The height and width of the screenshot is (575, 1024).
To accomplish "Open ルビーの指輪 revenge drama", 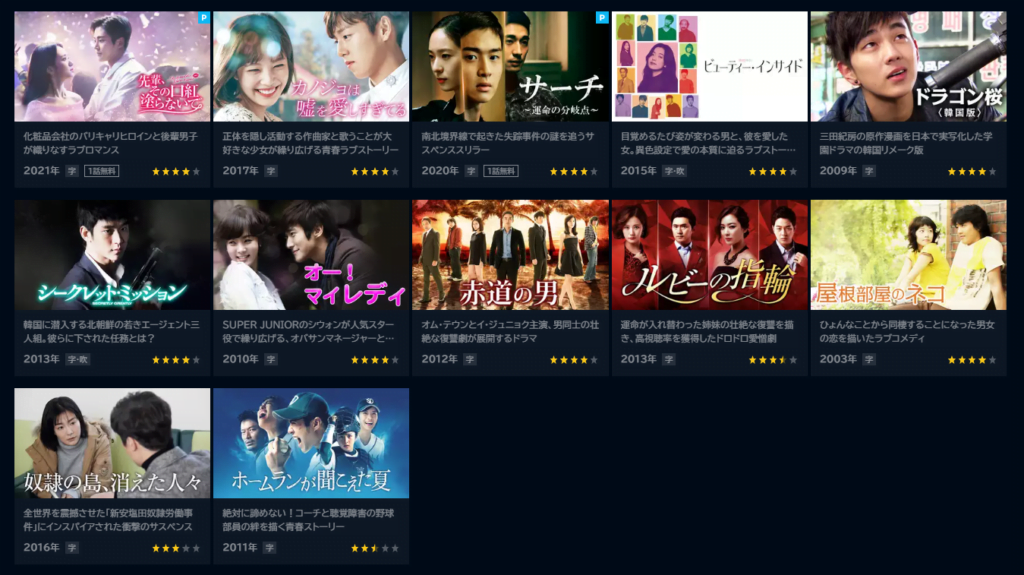I will 709,255.
